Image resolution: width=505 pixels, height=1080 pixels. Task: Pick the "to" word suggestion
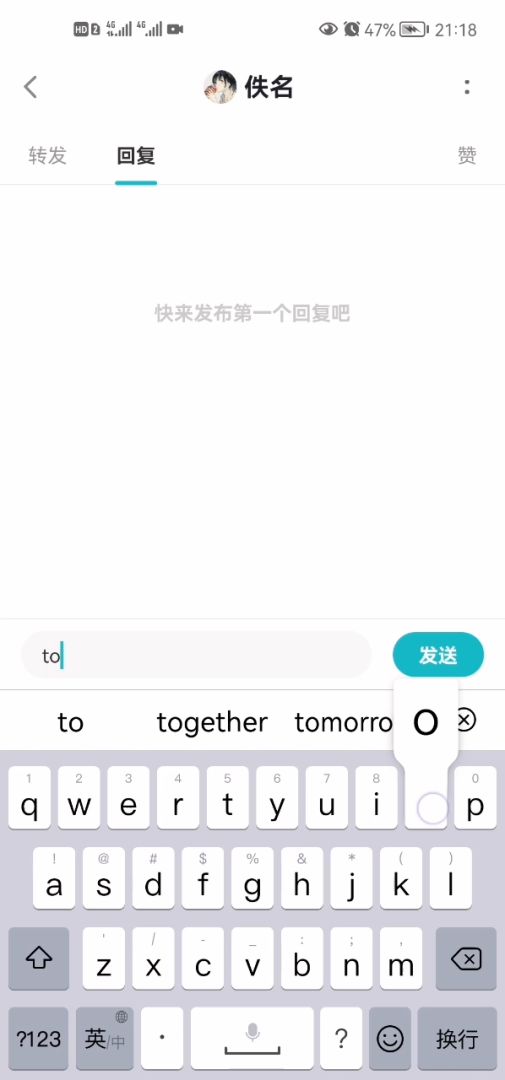70,723
